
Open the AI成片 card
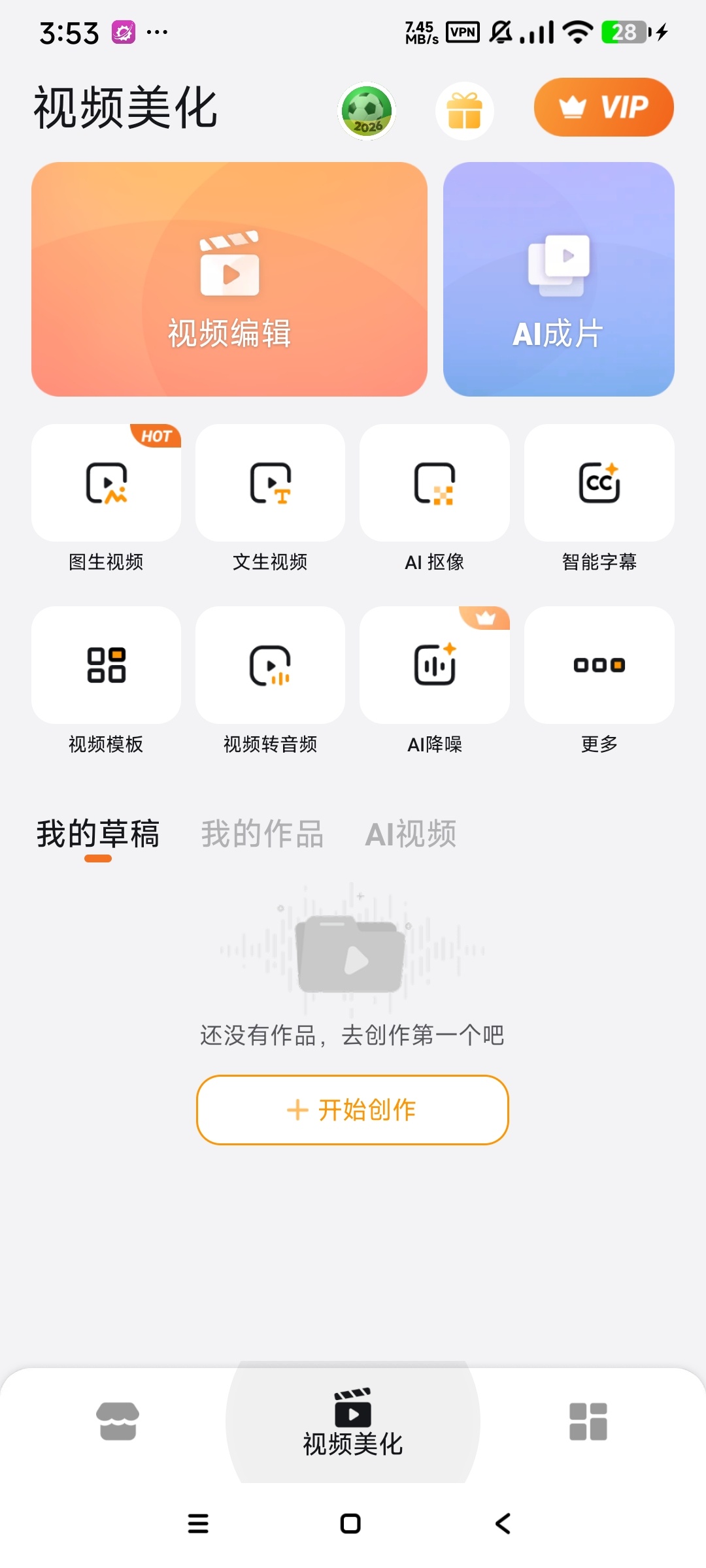pyautogui.click(x=559, y=279)
